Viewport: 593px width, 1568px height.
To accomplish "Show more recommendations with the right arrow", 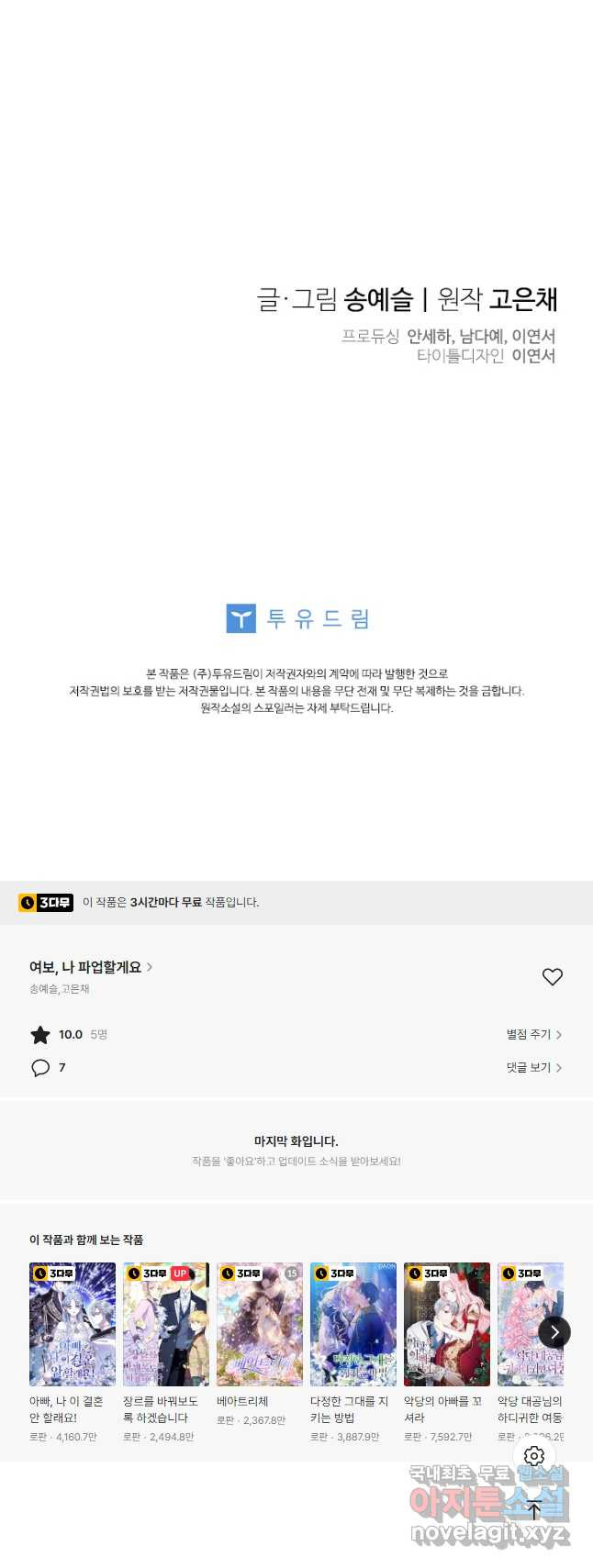I will pos(554,1332).
